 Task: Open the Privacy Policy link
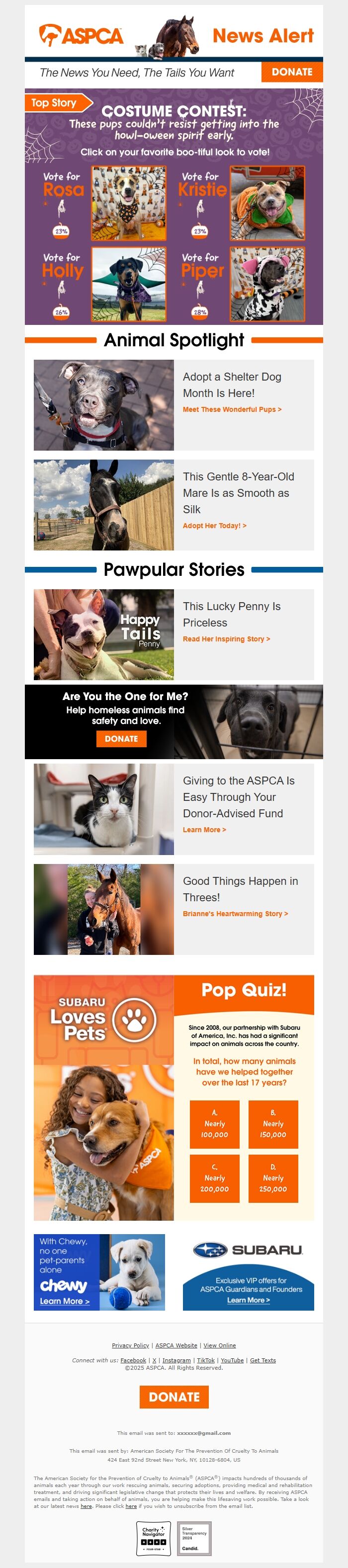pos(130,1346)
